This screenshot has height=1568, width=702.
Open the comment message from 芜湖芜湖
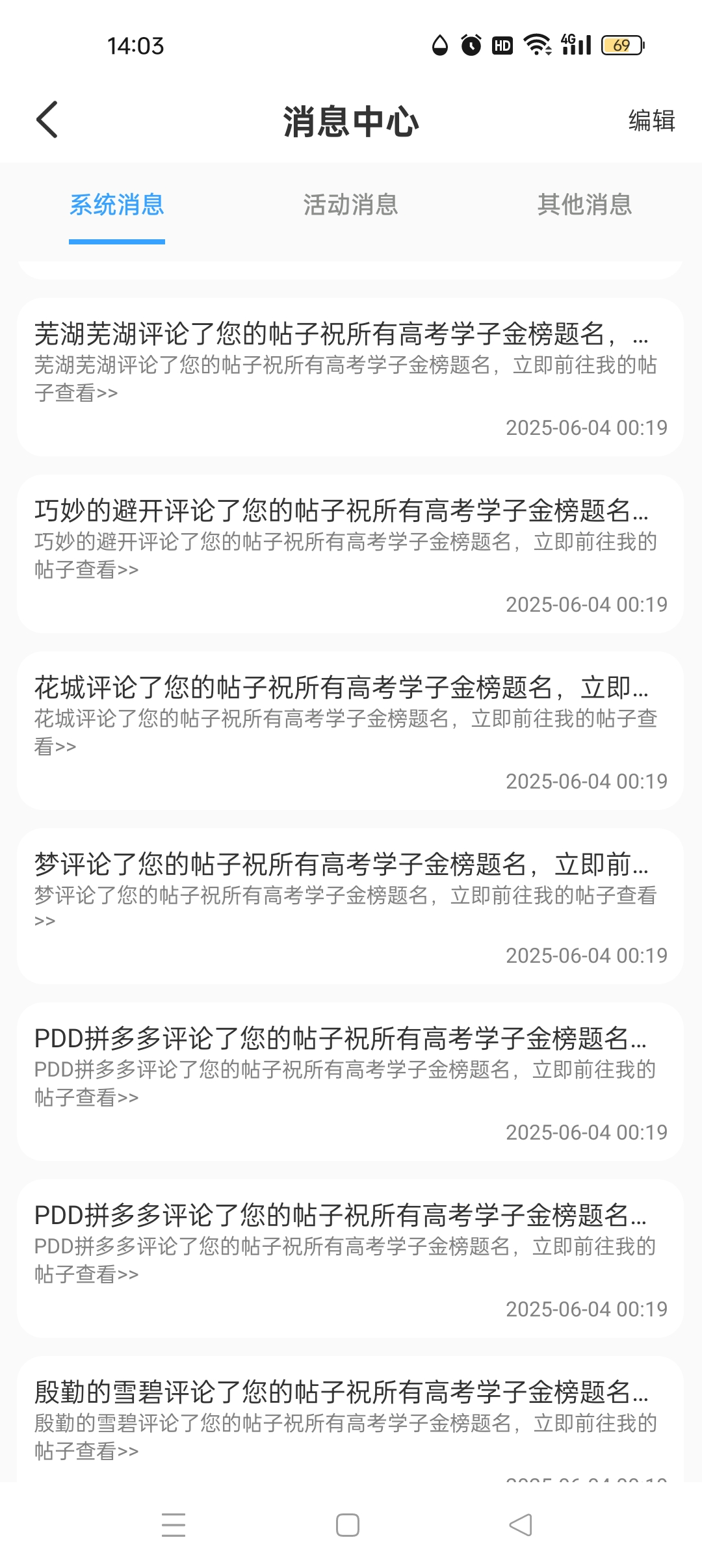(350, 377)
